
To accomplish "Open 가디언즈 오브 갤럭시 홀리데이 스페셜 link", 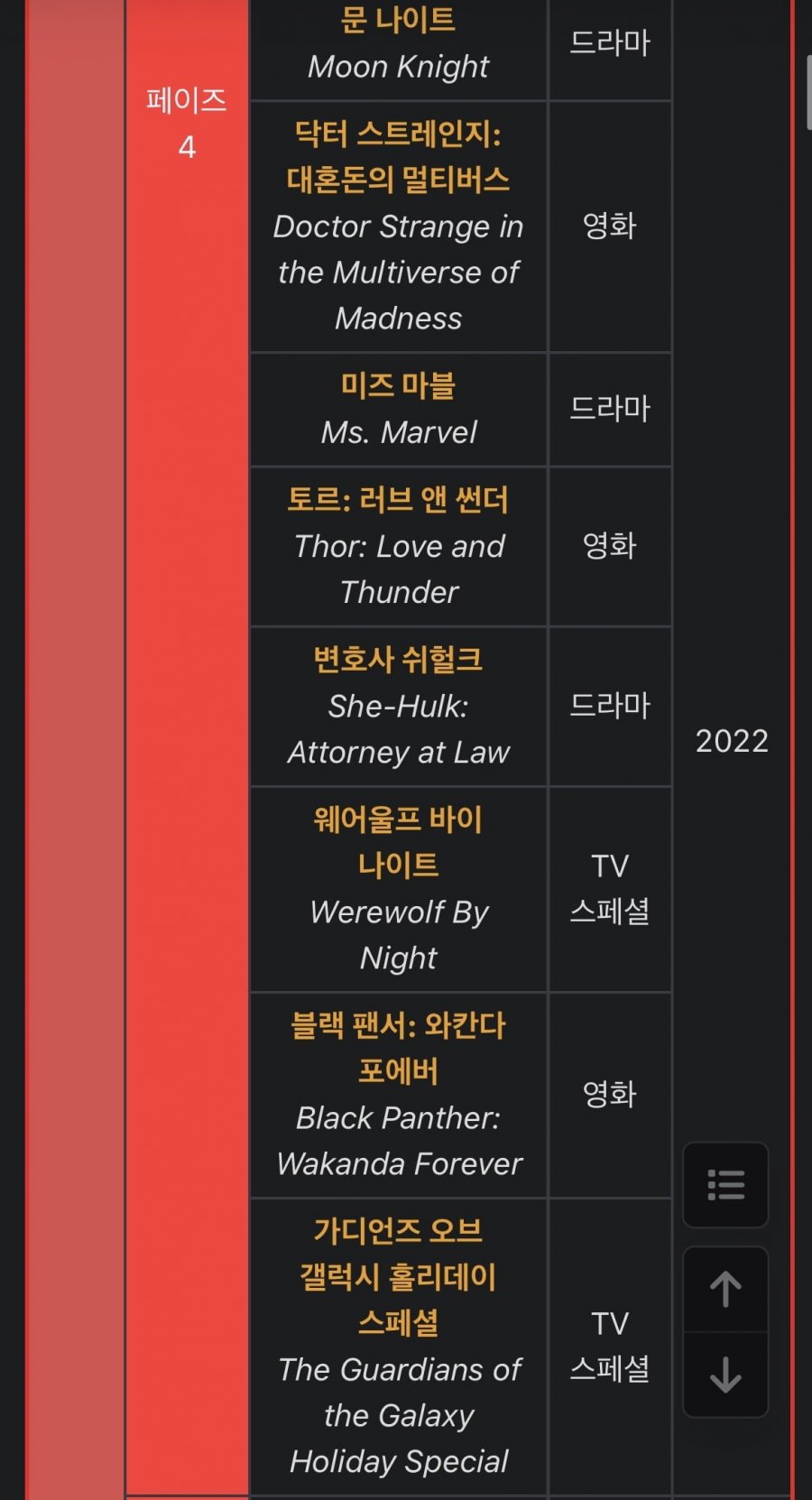I will tap(398, 1276).
